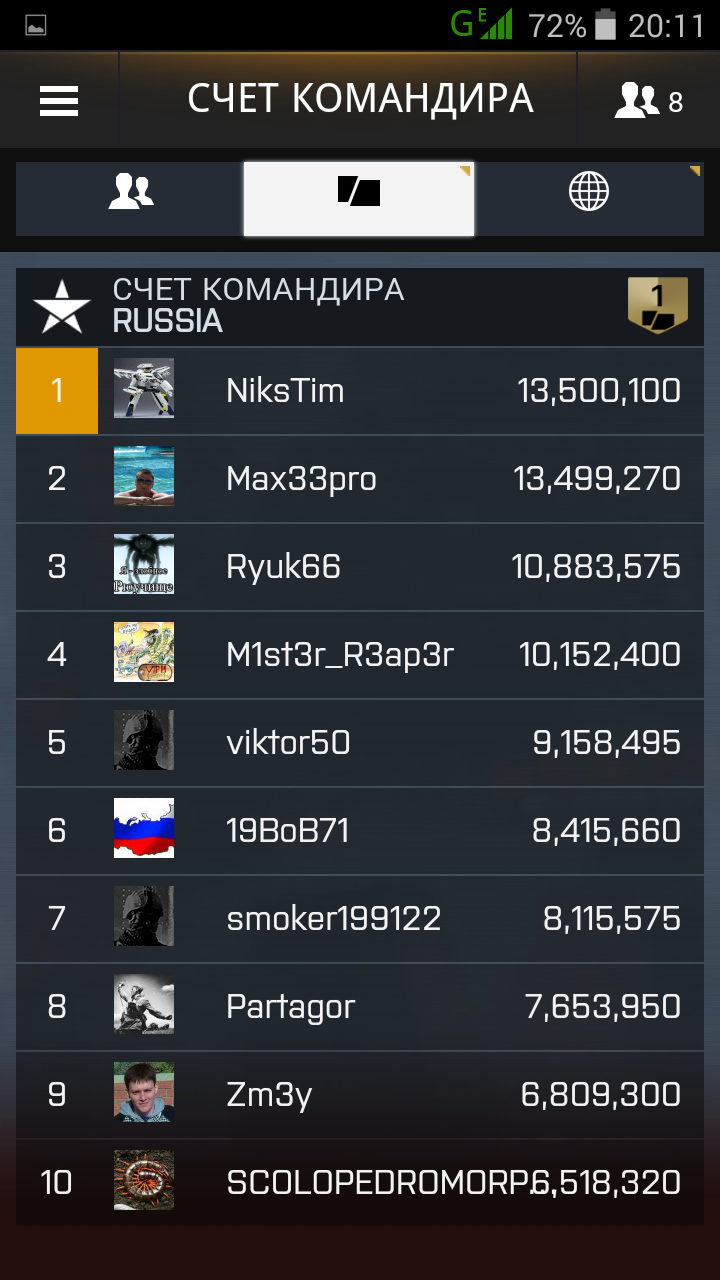Open the hamburger drawer menu
This screenshot has width=720, height=1280.
(59, 101)
